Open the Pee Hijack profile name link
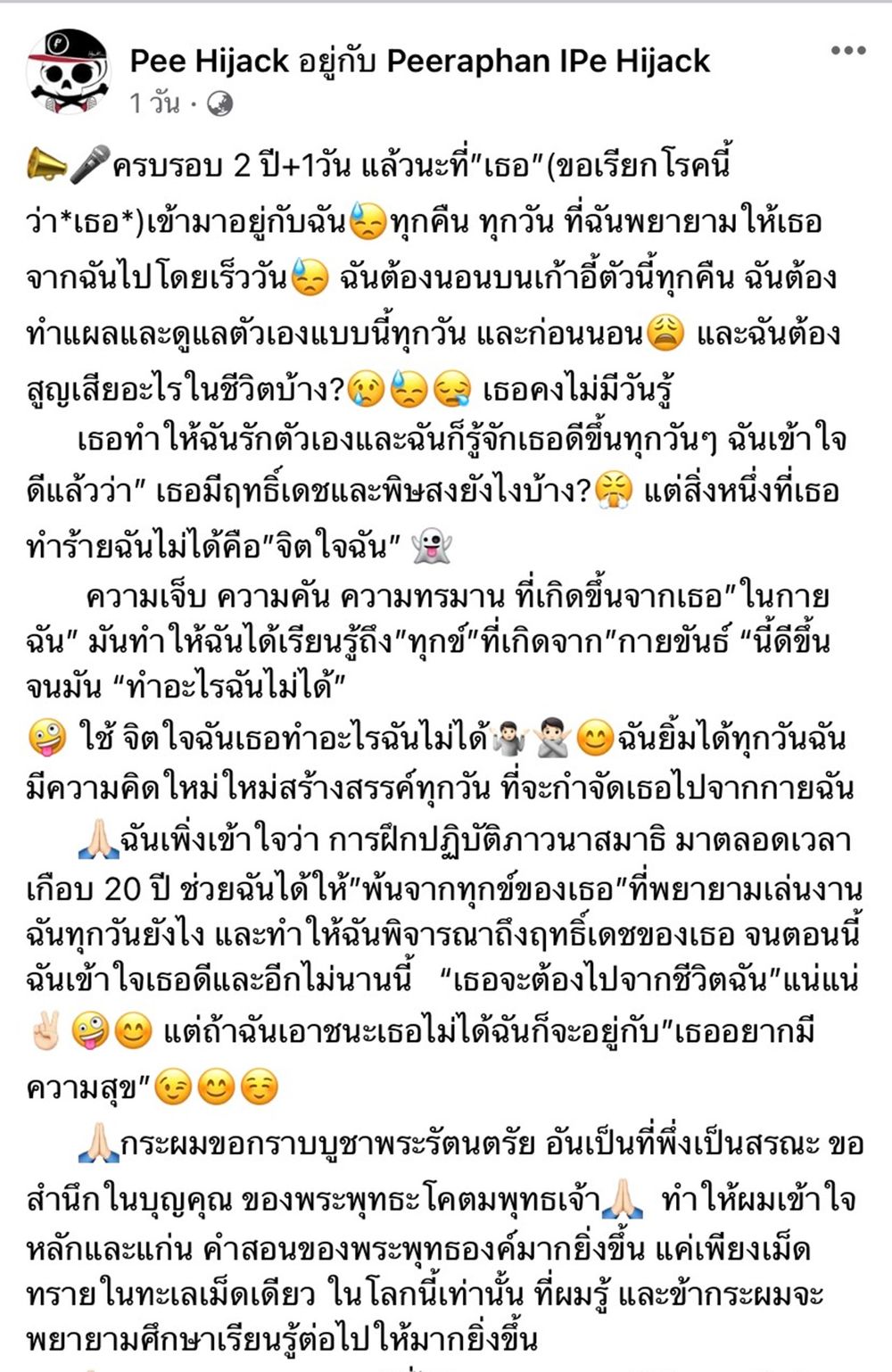This screenshot has height=1372, width=892. pos(209,61)
